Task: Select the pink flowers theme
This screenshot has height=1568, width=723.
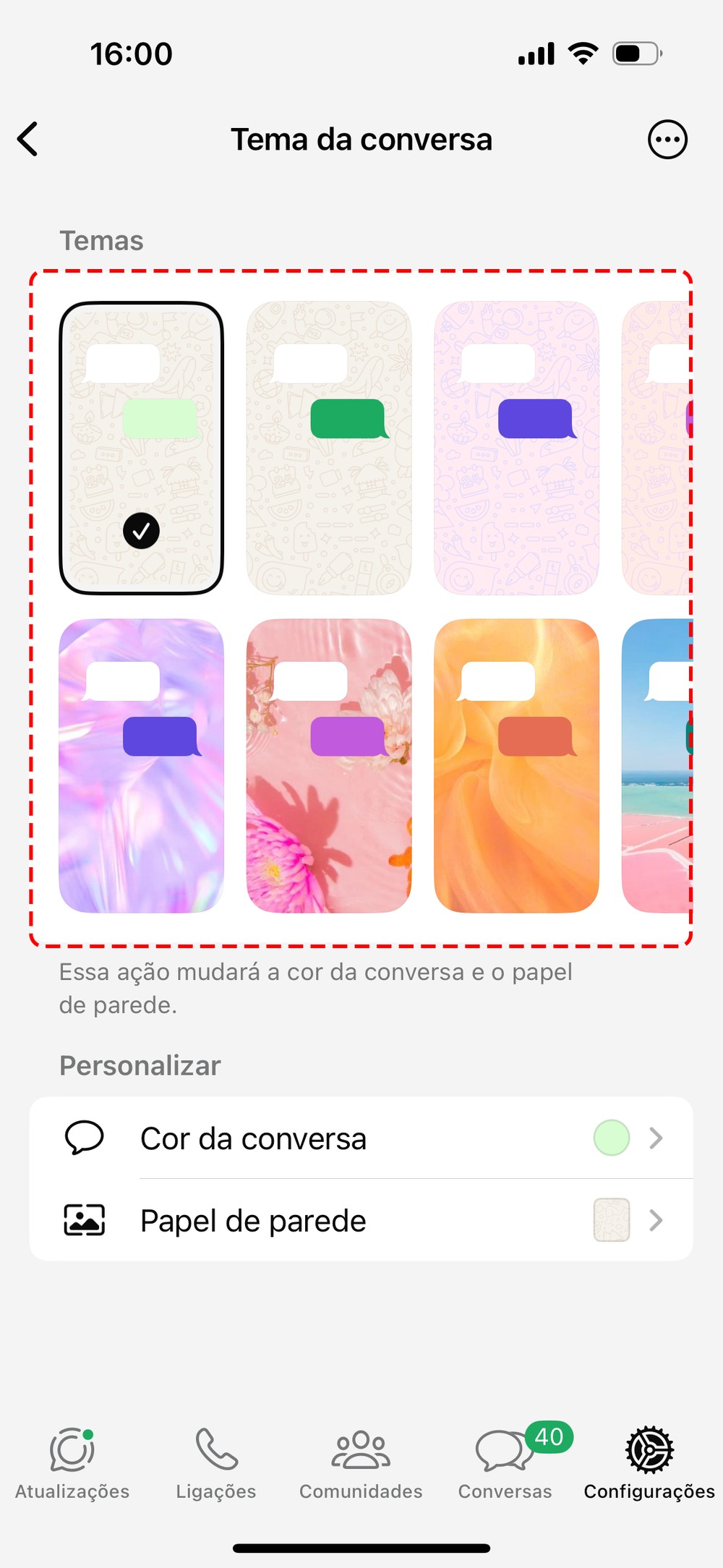Action: click(329, 765)
